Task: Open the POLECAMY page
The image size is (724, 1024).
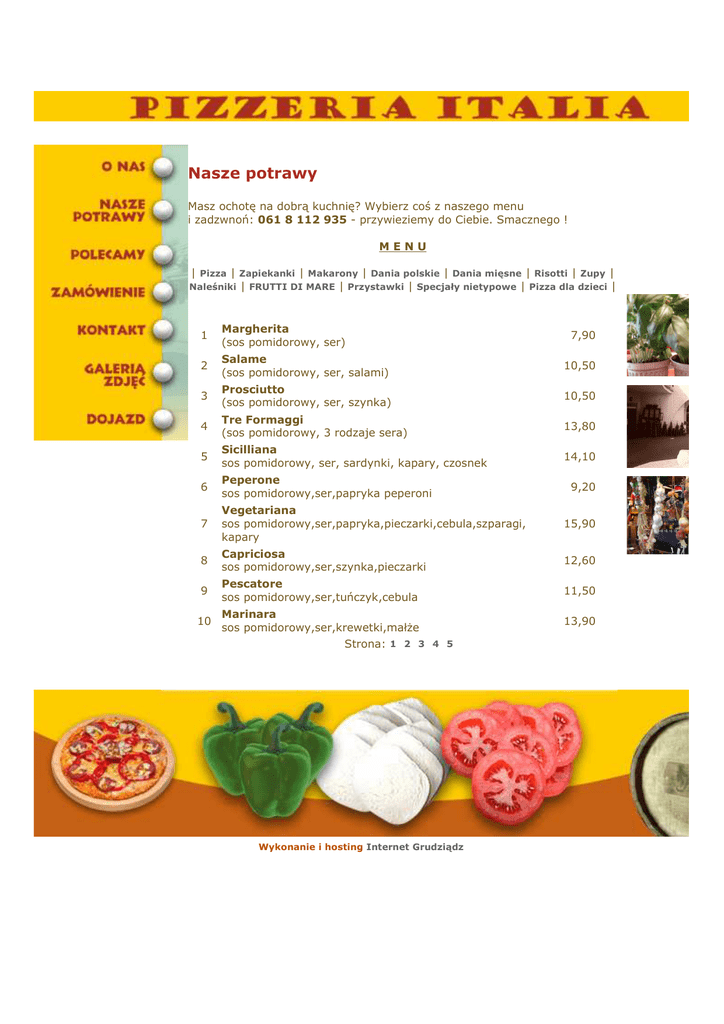Action: [x=108, y=255]
